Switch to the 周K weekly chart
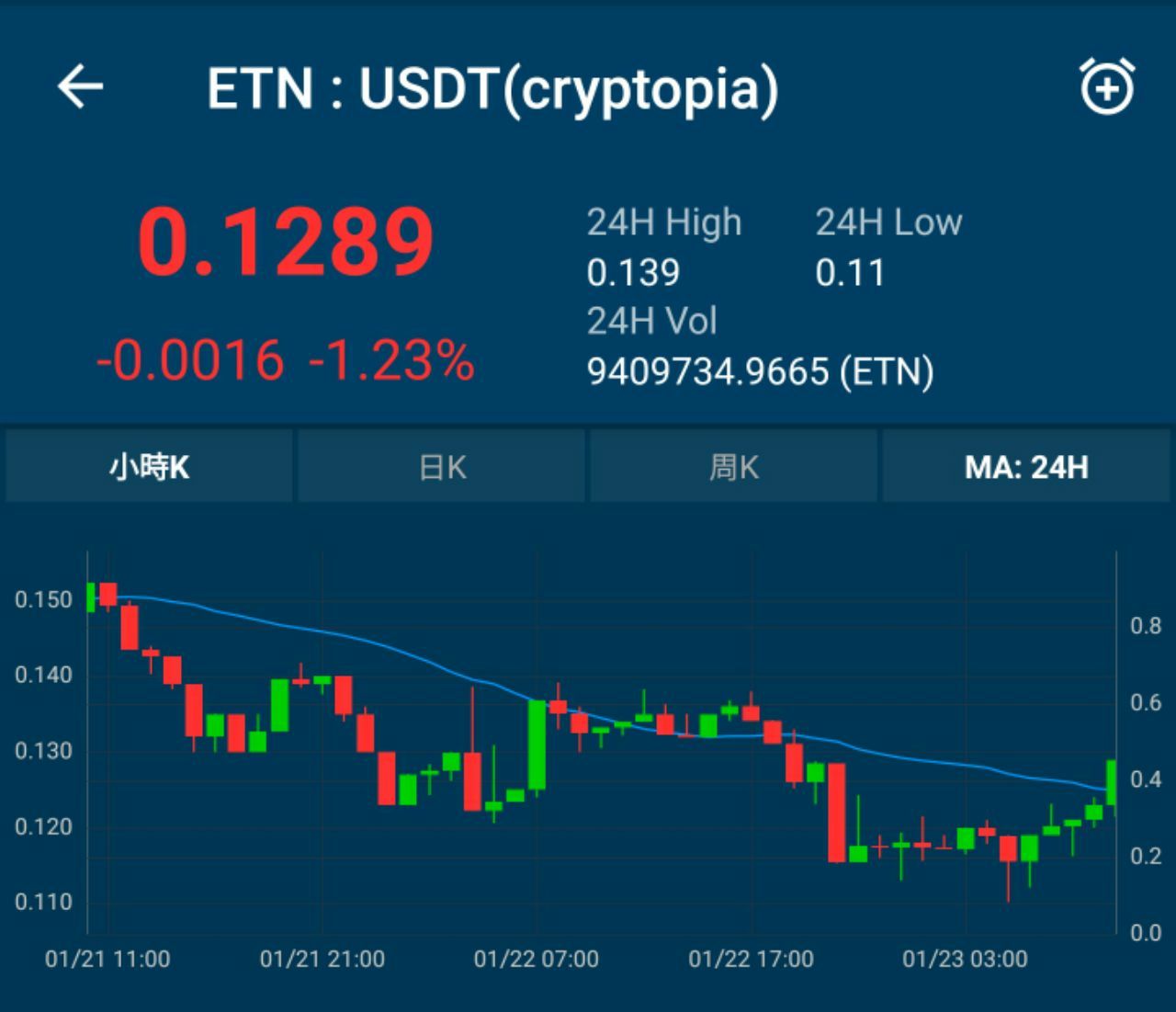The width and height of the screenshot is (1176, 1012). click(734, 467)
